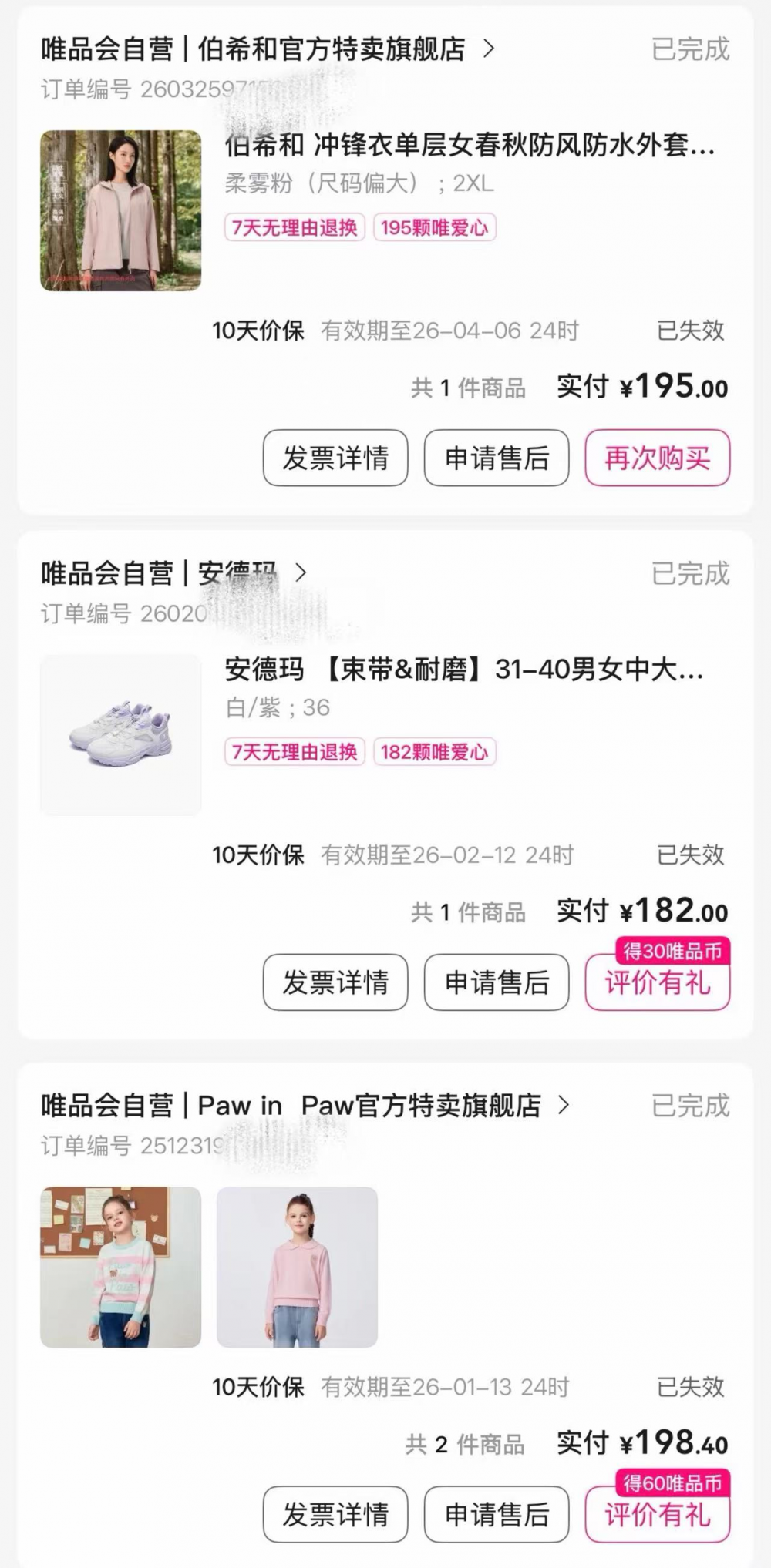
Task: View 发票详情 for the ¥195.00 order
Action: 335,458
